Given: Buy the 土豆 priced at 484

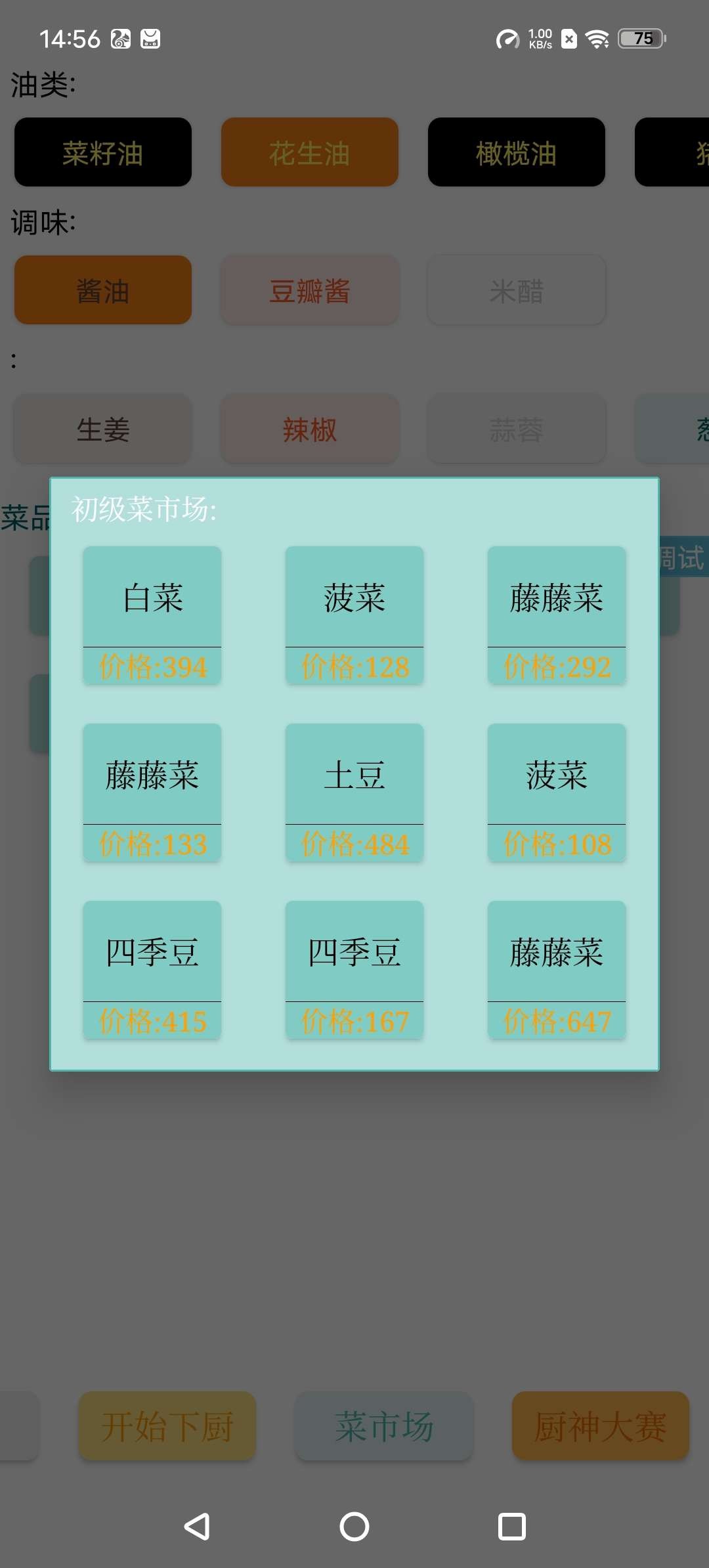Looking at the screenshot, I should pos(354,793).
